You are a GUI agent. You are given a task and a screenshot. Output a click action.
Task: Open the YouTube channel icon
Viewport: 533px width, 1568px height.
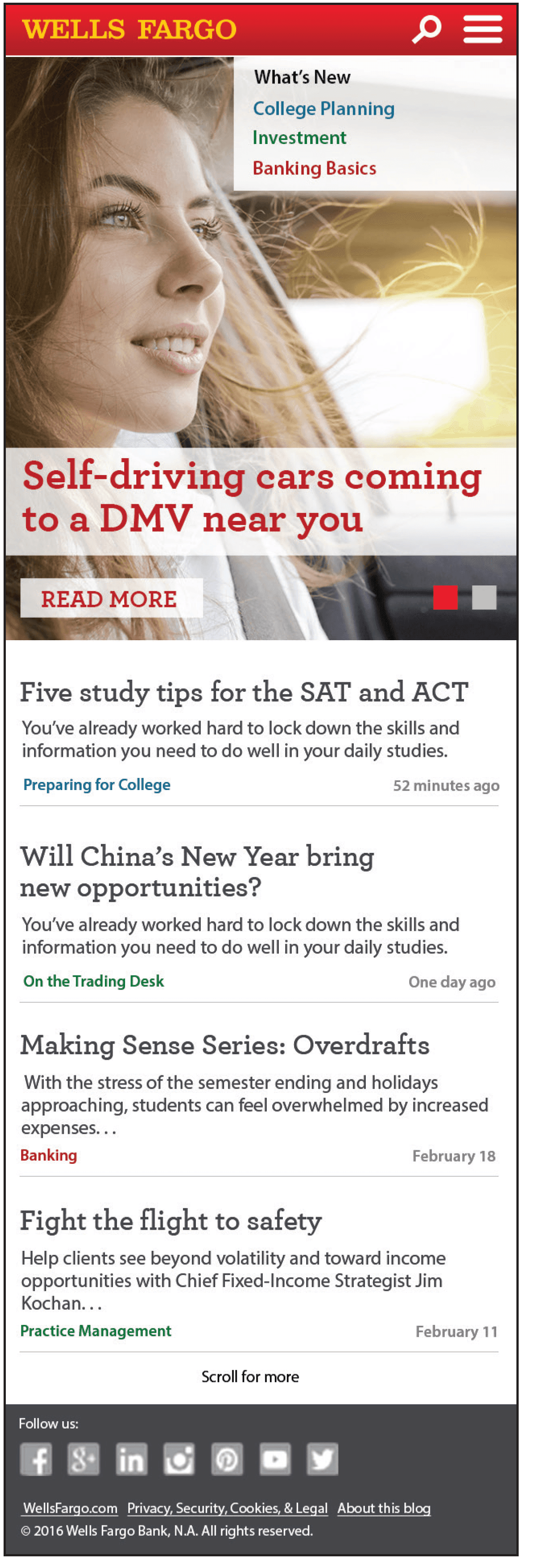274,1459
